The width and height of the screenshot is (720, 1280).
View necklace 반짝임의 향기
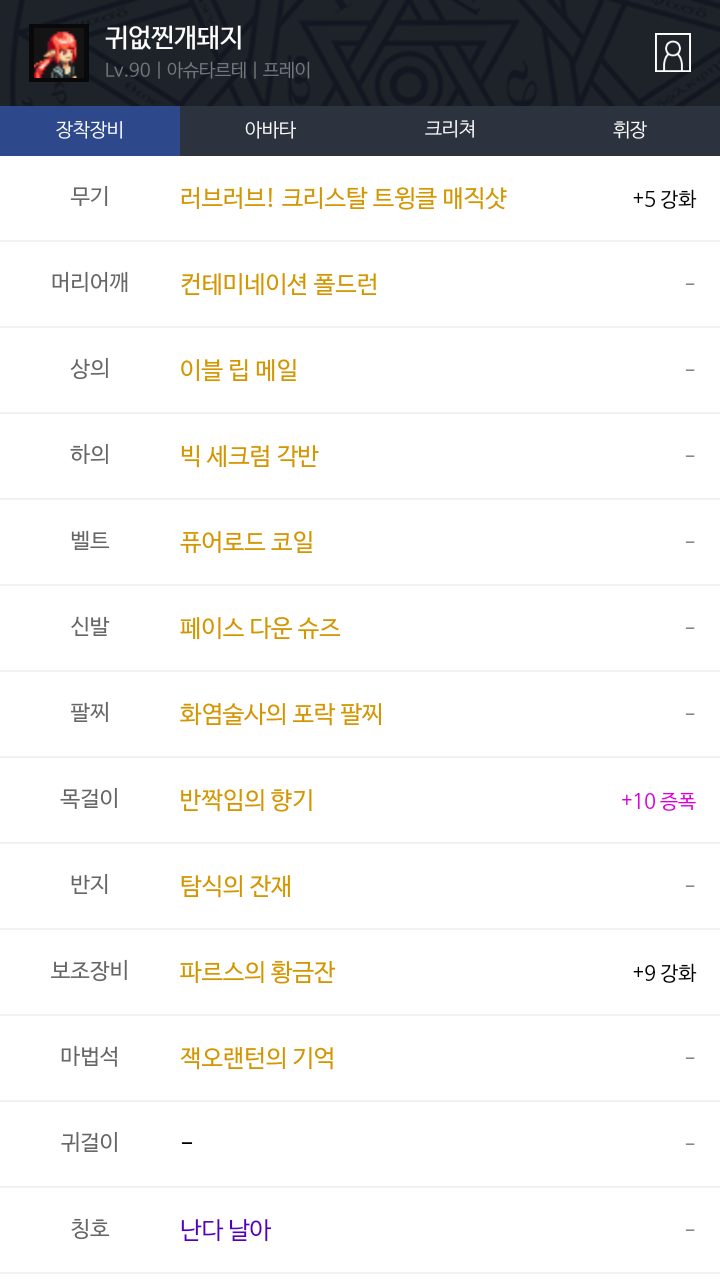(x=247, y=800)
